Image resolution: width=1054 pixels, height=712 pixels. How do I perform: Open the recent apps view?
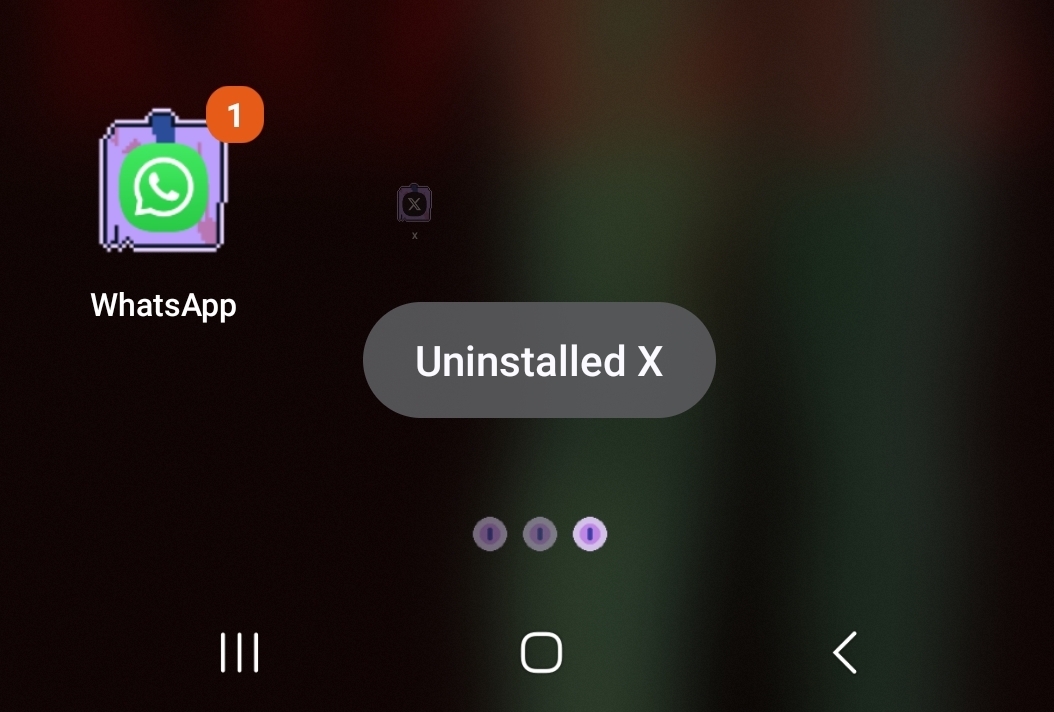click(x=239, y=653)
